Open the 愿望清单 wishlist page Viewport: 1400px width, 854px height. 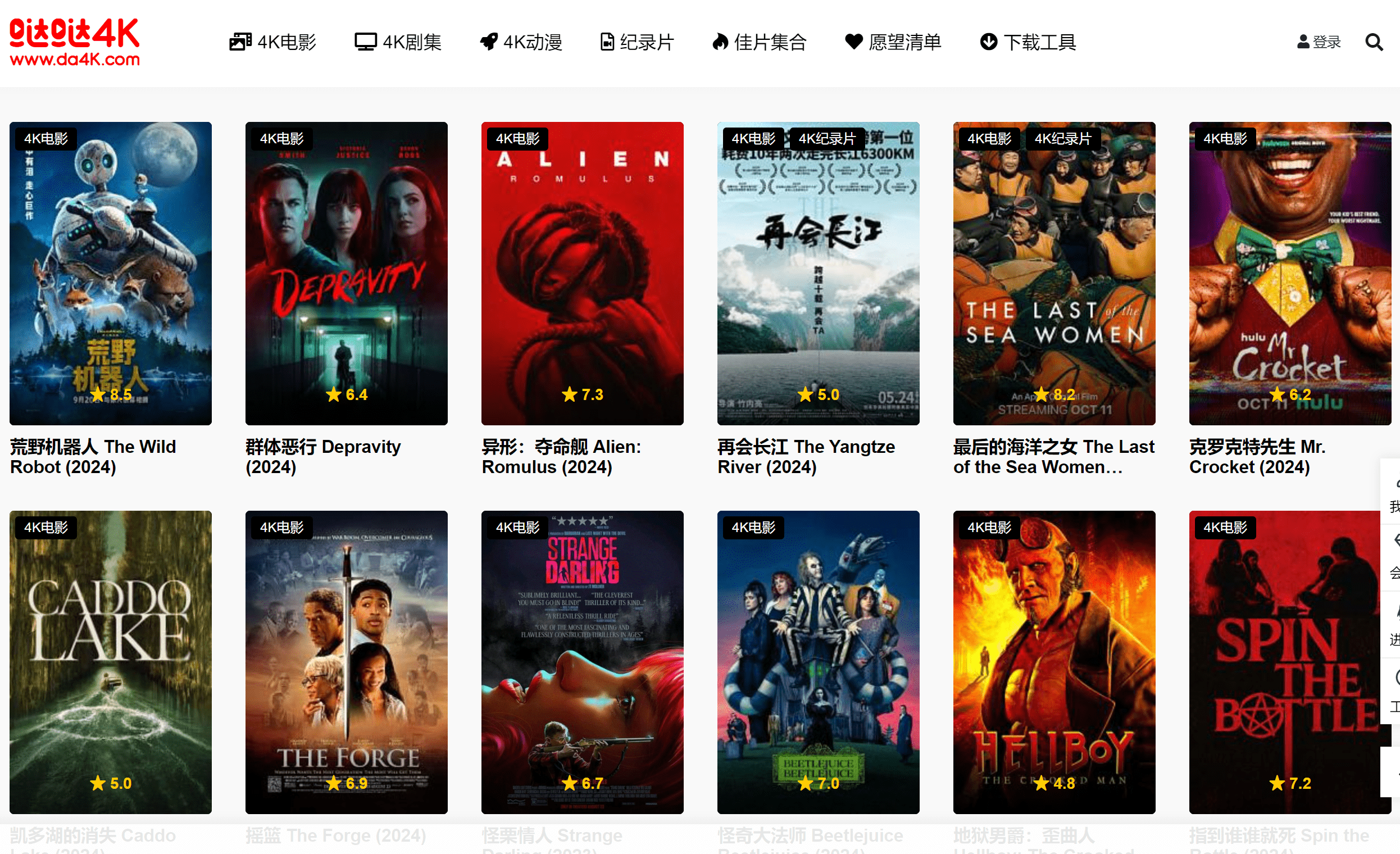(x=893, y=42)
